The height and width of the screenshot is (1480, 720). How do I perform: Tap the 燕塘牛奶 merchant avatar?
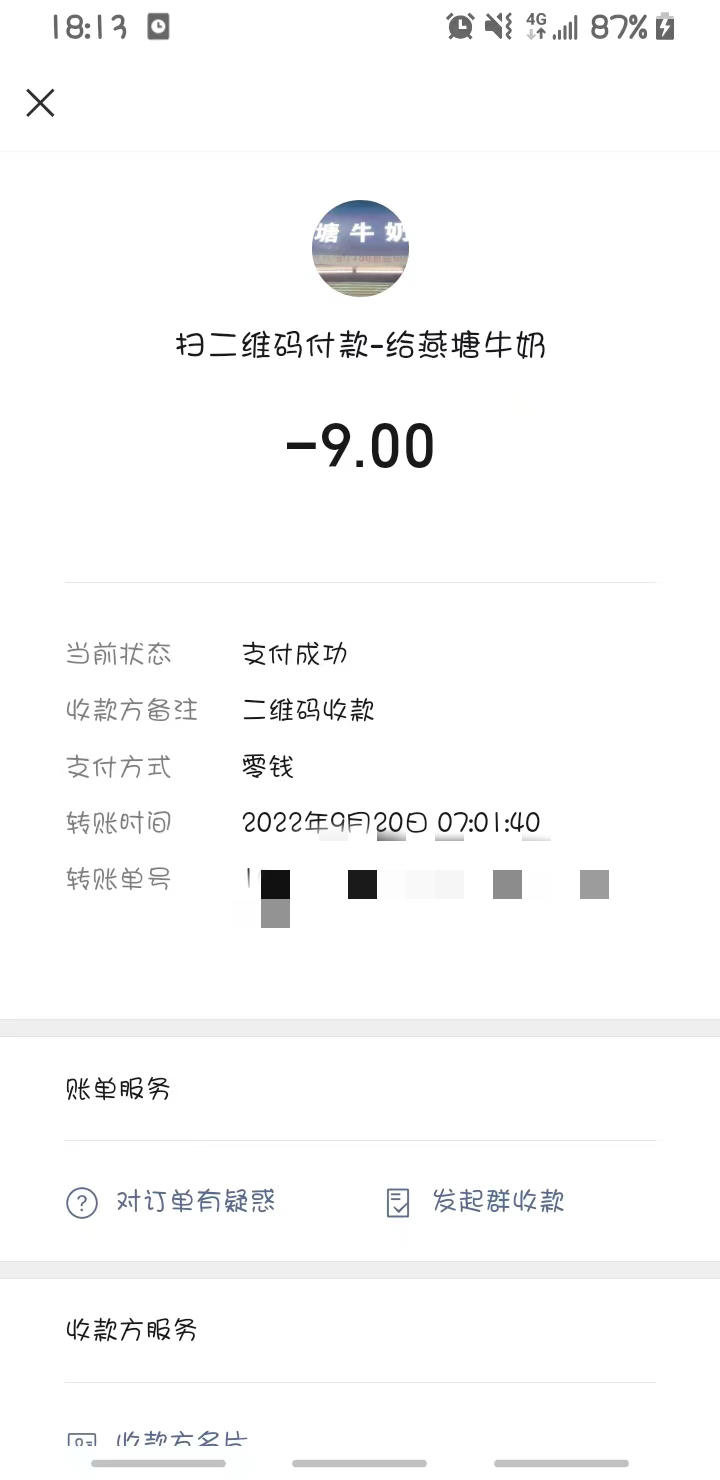(360, 248)
